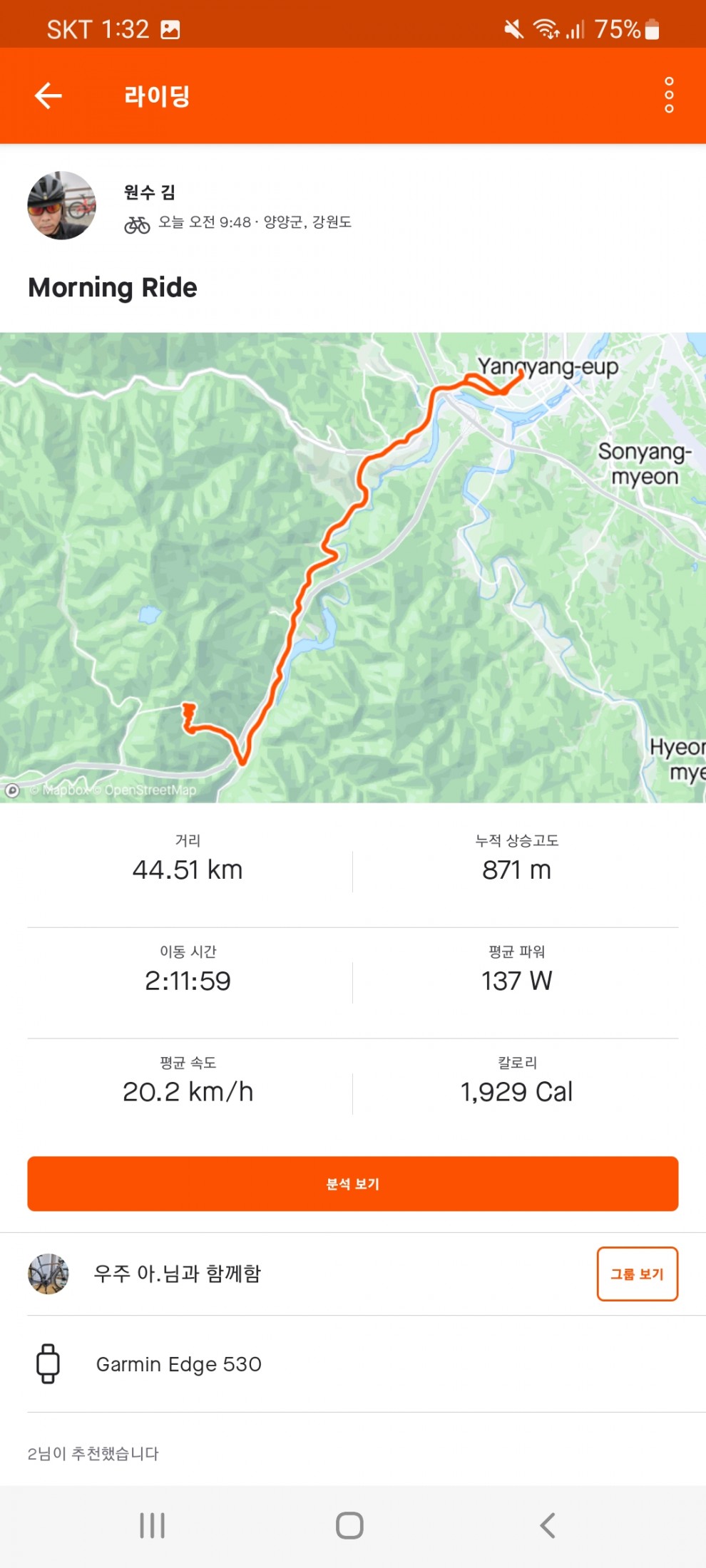Tap the system home button

[x=349, y=1526]
